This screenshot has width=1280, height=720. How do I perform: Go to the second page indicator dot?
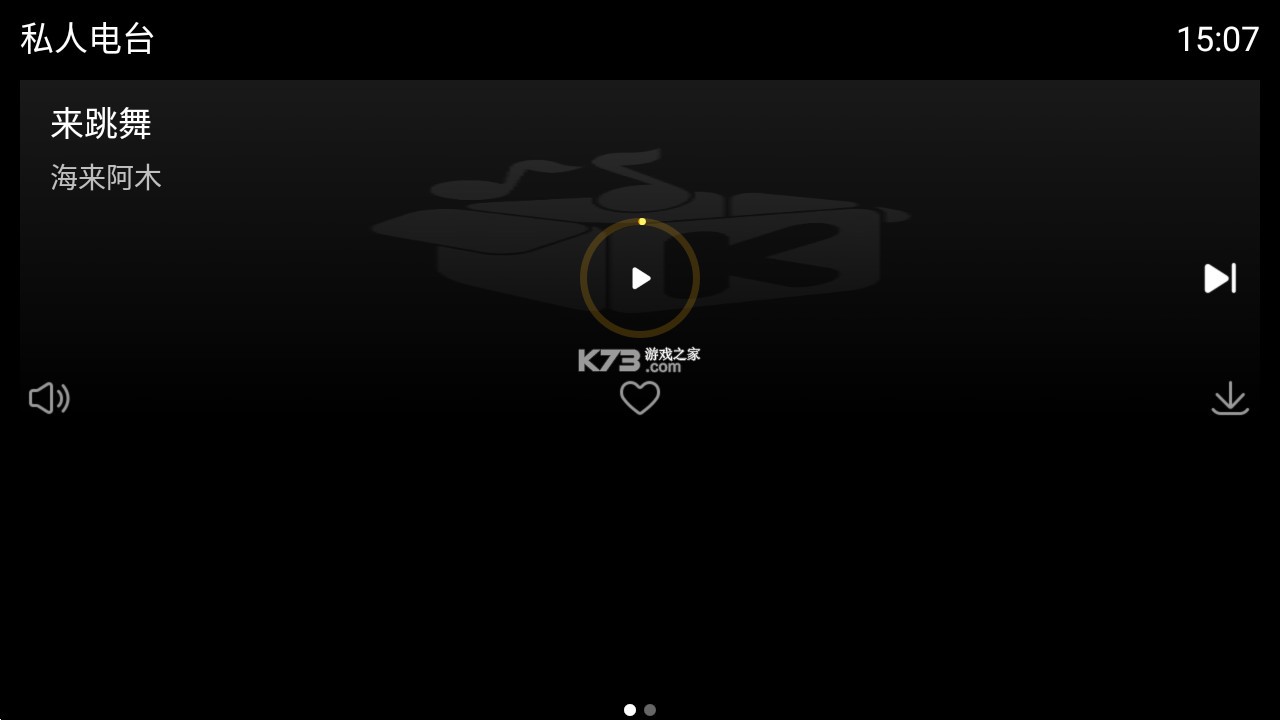tap(650, 710)
